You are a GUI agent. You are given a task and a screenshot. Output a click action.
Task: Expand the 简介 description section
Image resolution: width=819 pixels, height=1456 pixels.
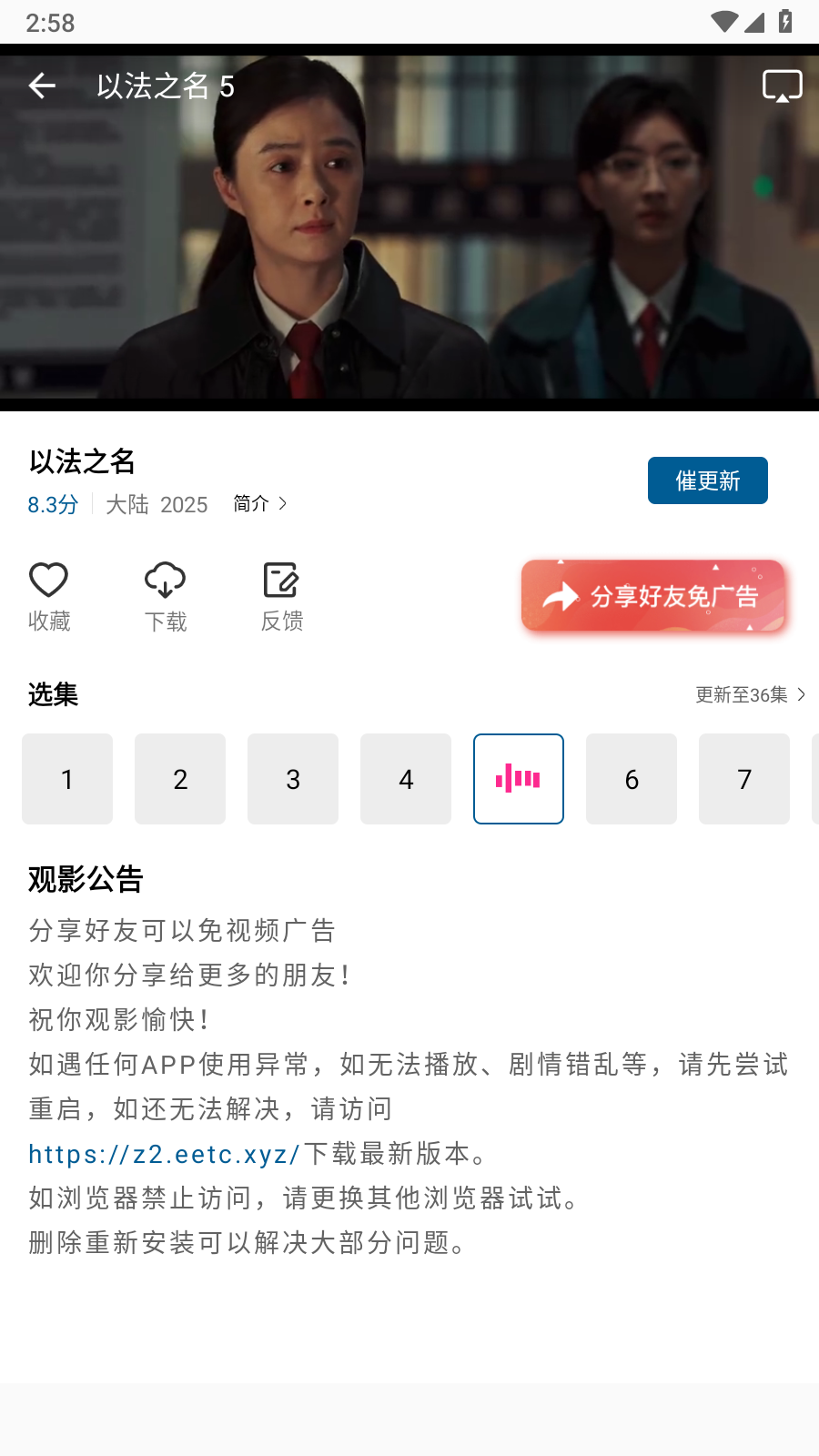(259, 503)
